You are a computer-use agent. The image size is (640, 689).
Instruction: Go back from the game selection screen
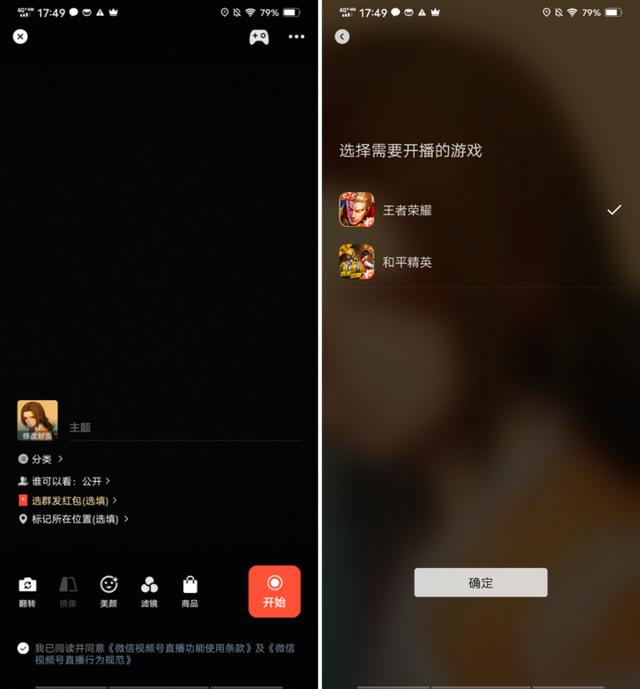coord(342,36)
